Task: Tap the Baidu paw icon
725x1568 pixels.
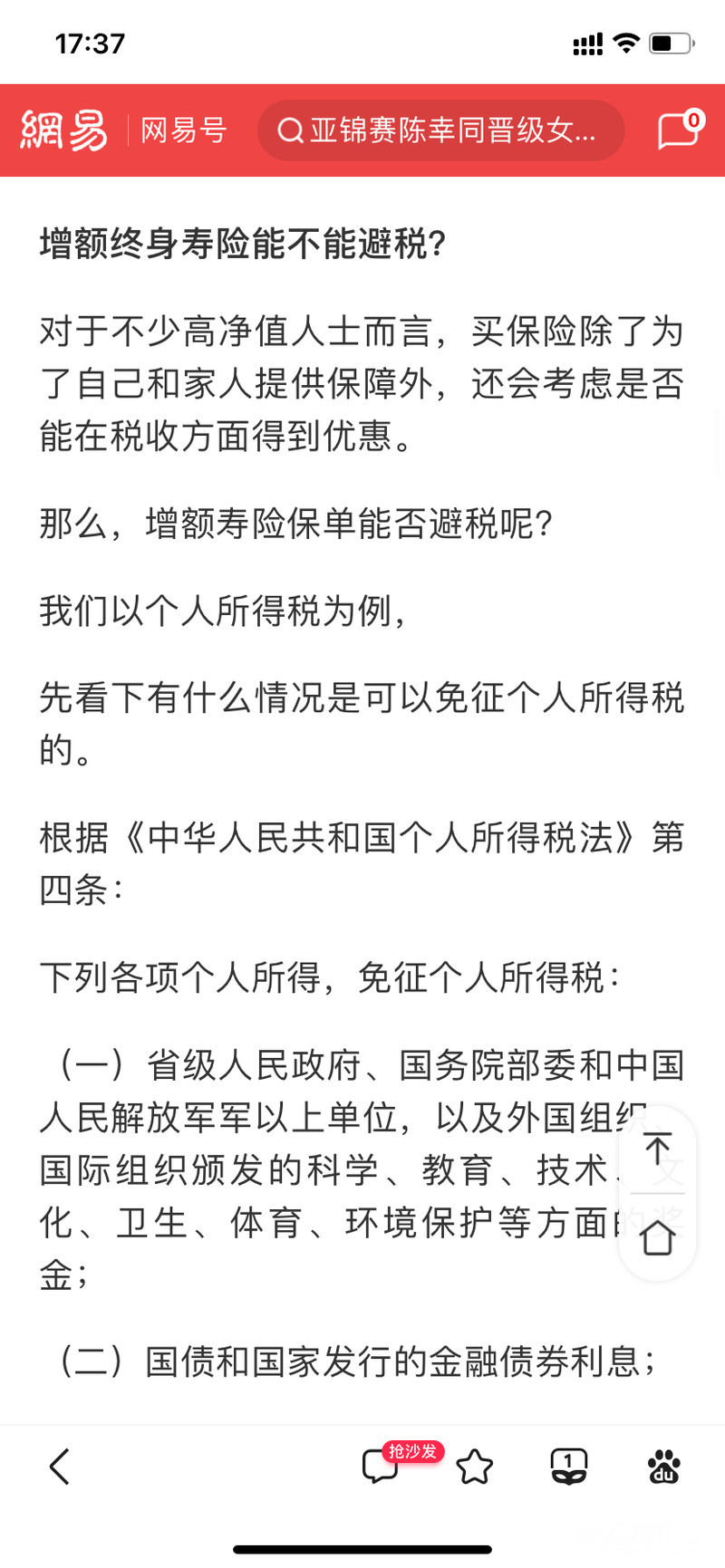Action: click(664, 1467)
